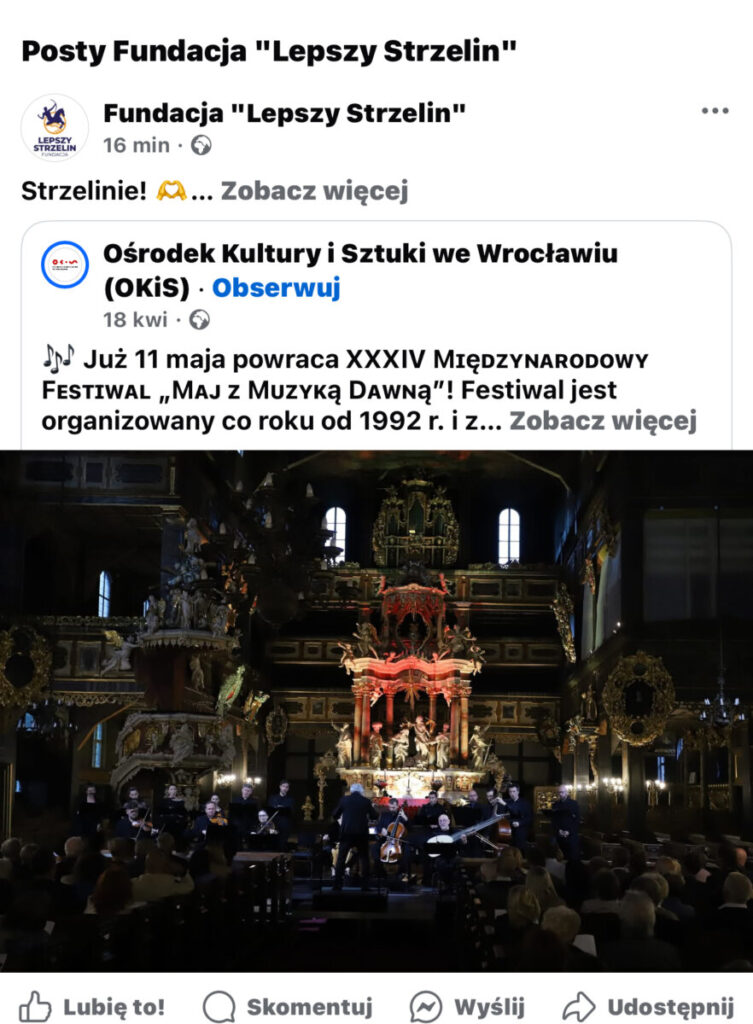Like the post with Lubię to!
The height and width of the screenshot is (1024, 753).
[92, 1005]
